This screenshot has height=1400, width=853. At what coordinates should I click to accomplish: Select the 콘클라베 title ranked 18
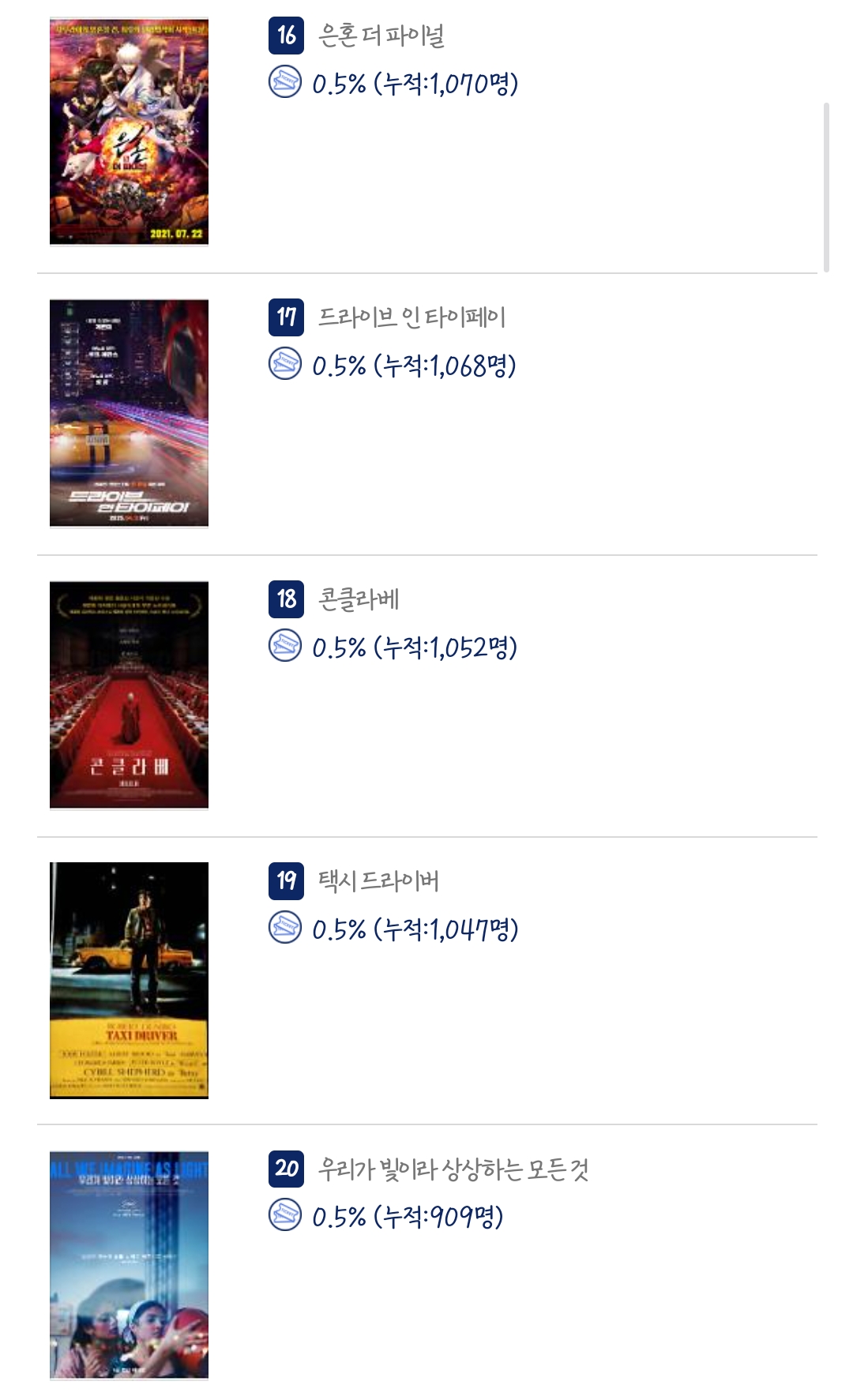(359, 599)
